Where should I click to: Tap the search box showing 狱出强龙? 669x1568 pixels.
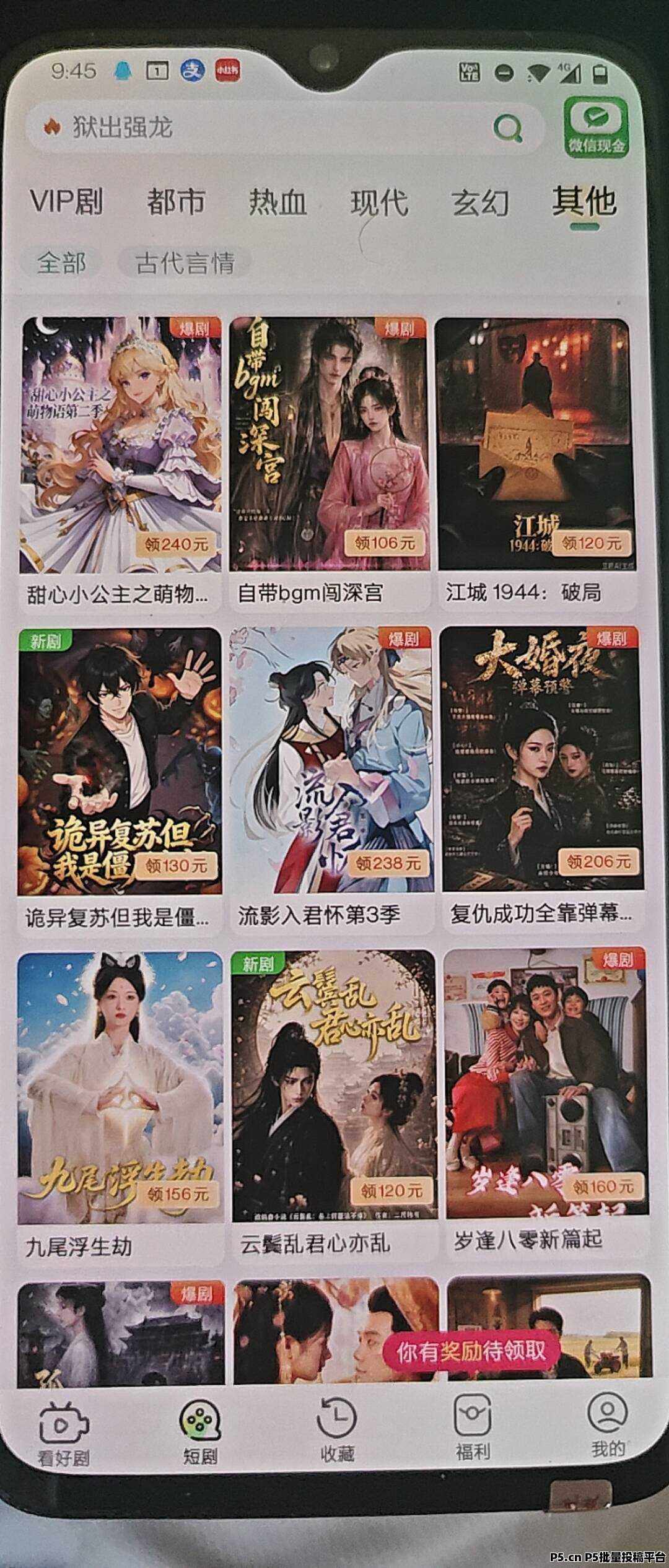point(285,128)
